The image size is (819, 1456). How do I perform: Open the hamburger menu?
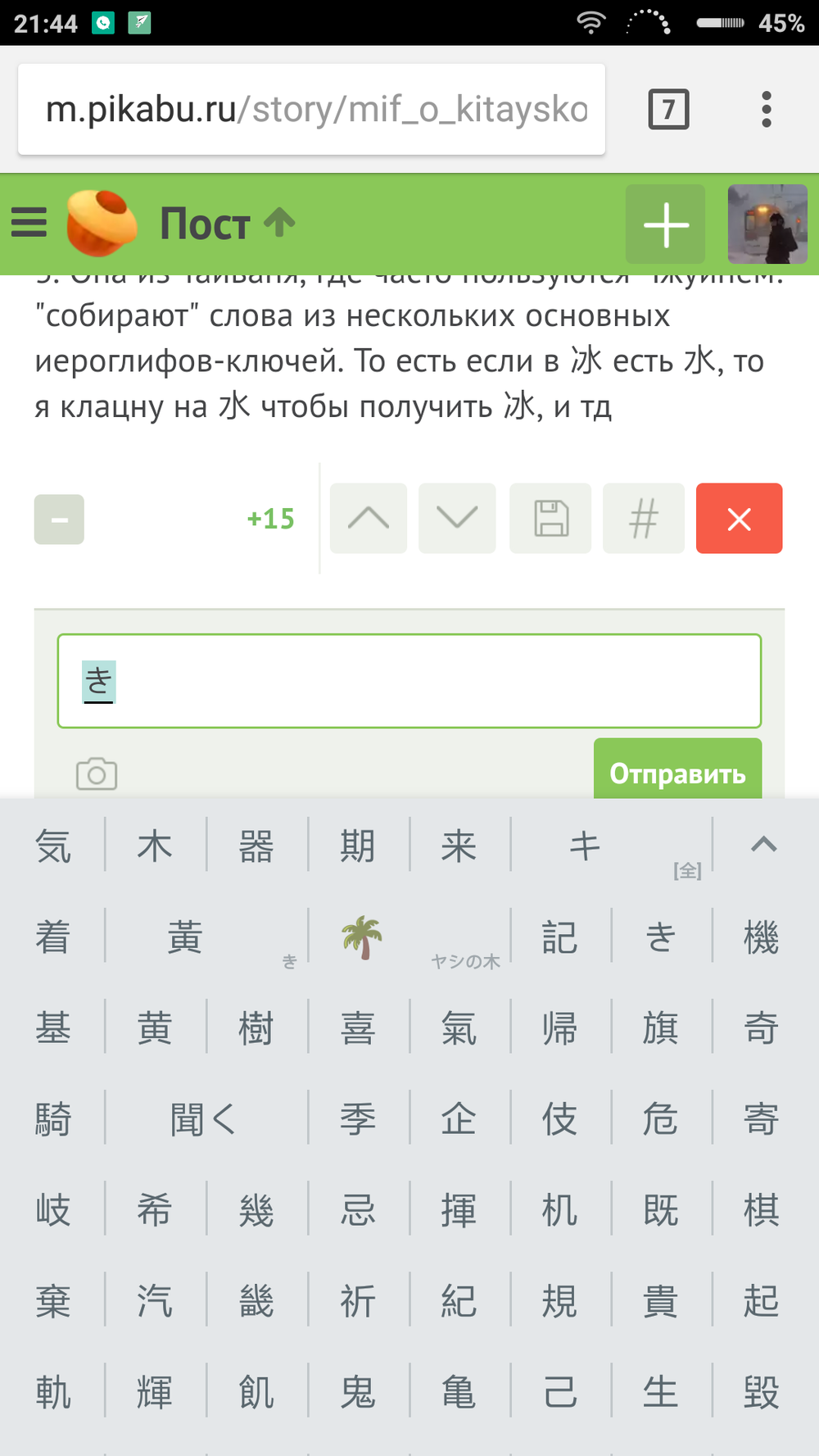(29, 223)
